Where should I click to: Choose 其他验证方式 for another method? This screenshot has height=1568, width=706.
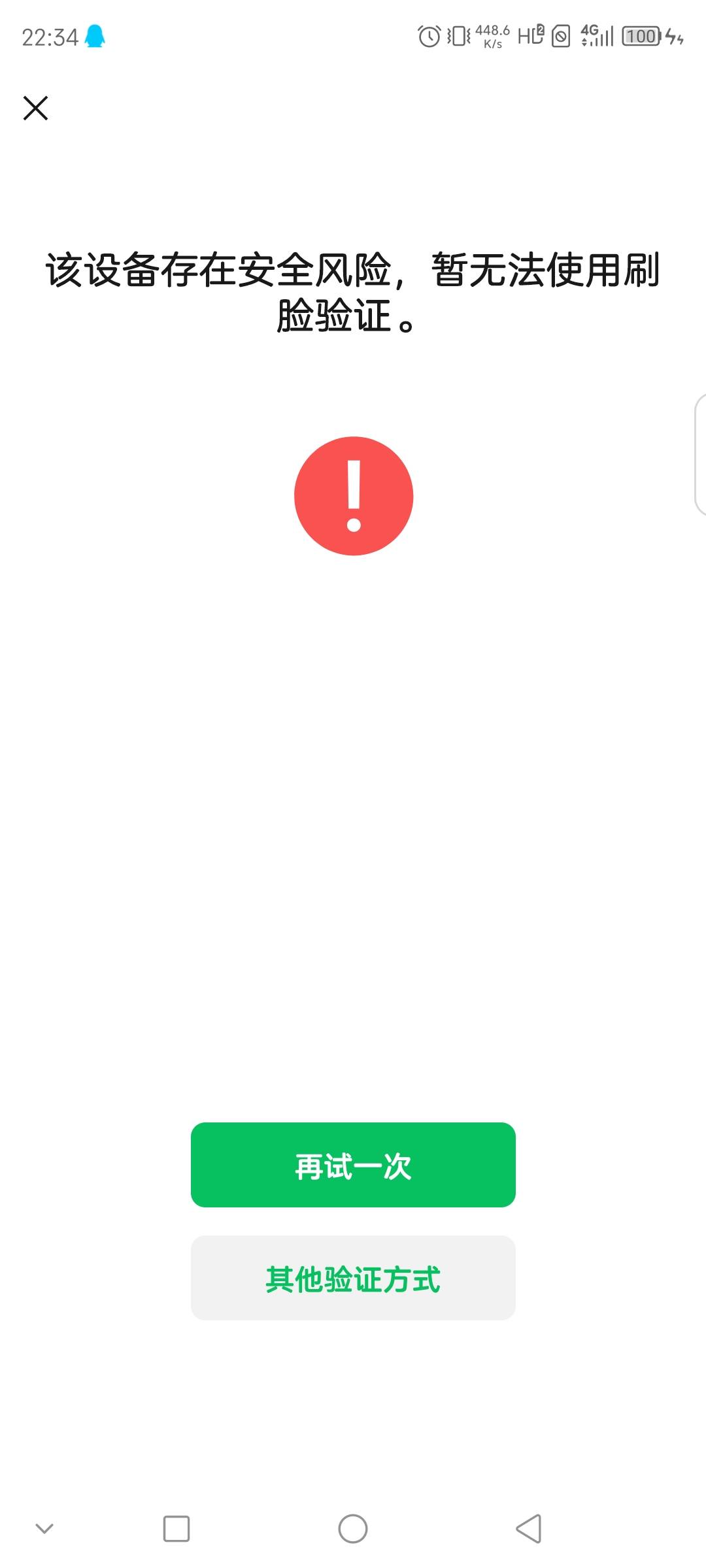coord(353,1278)
